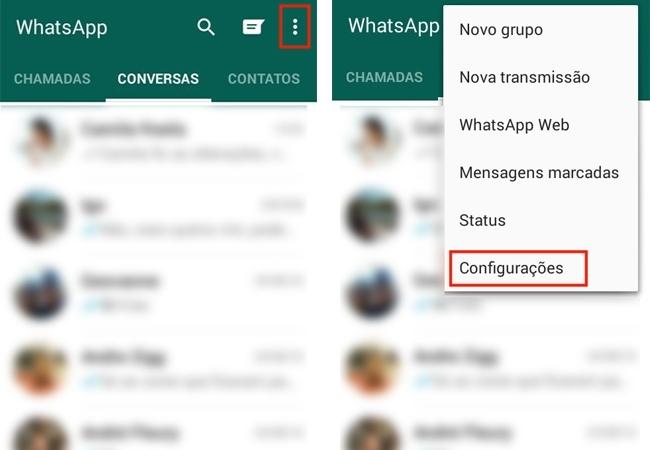Screen dimensions: 650x450
Task: Start a new chat message icon
Action: [x=252, y=27]
